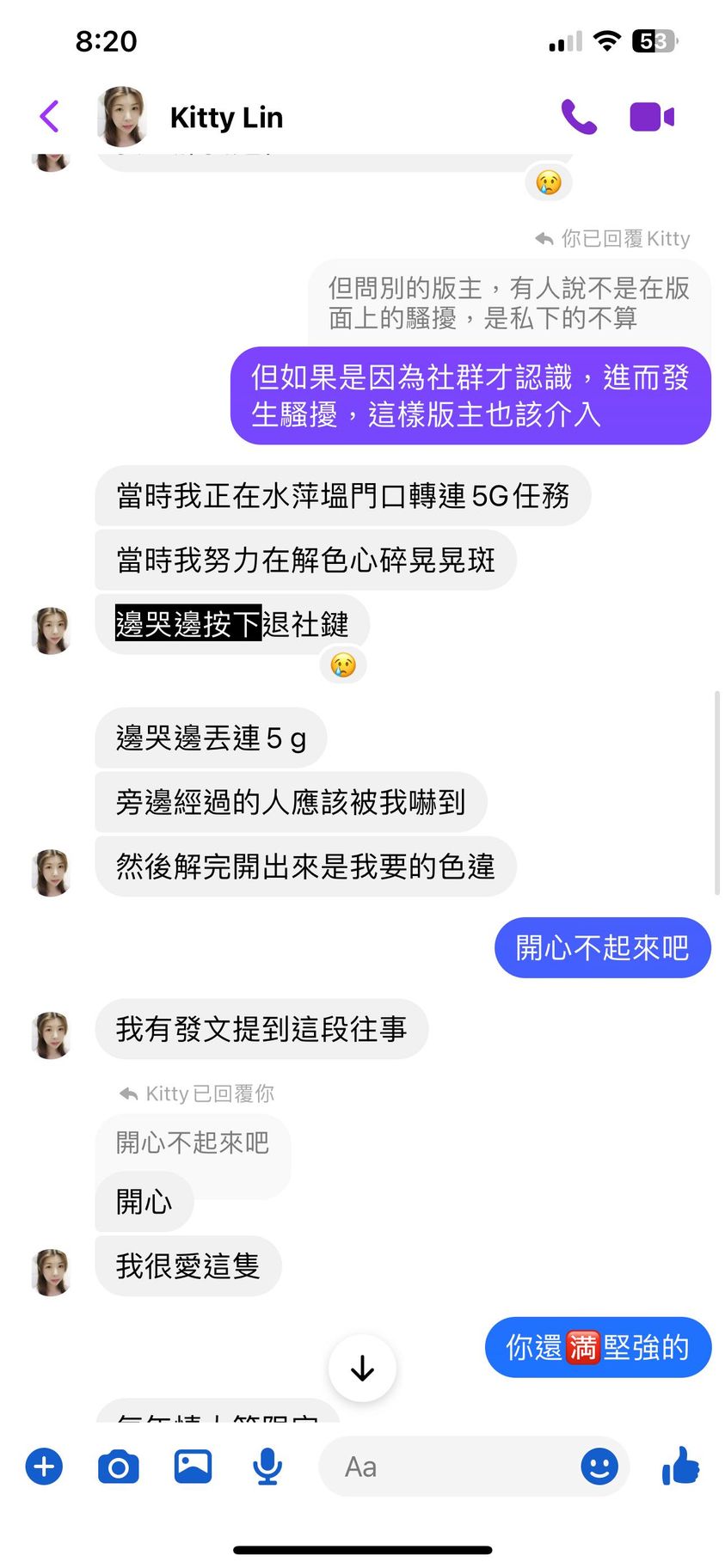Viewport: 725px width, 1568px height.
Task: Jump to the latest message with down arrow
Action: point(362,1368)
